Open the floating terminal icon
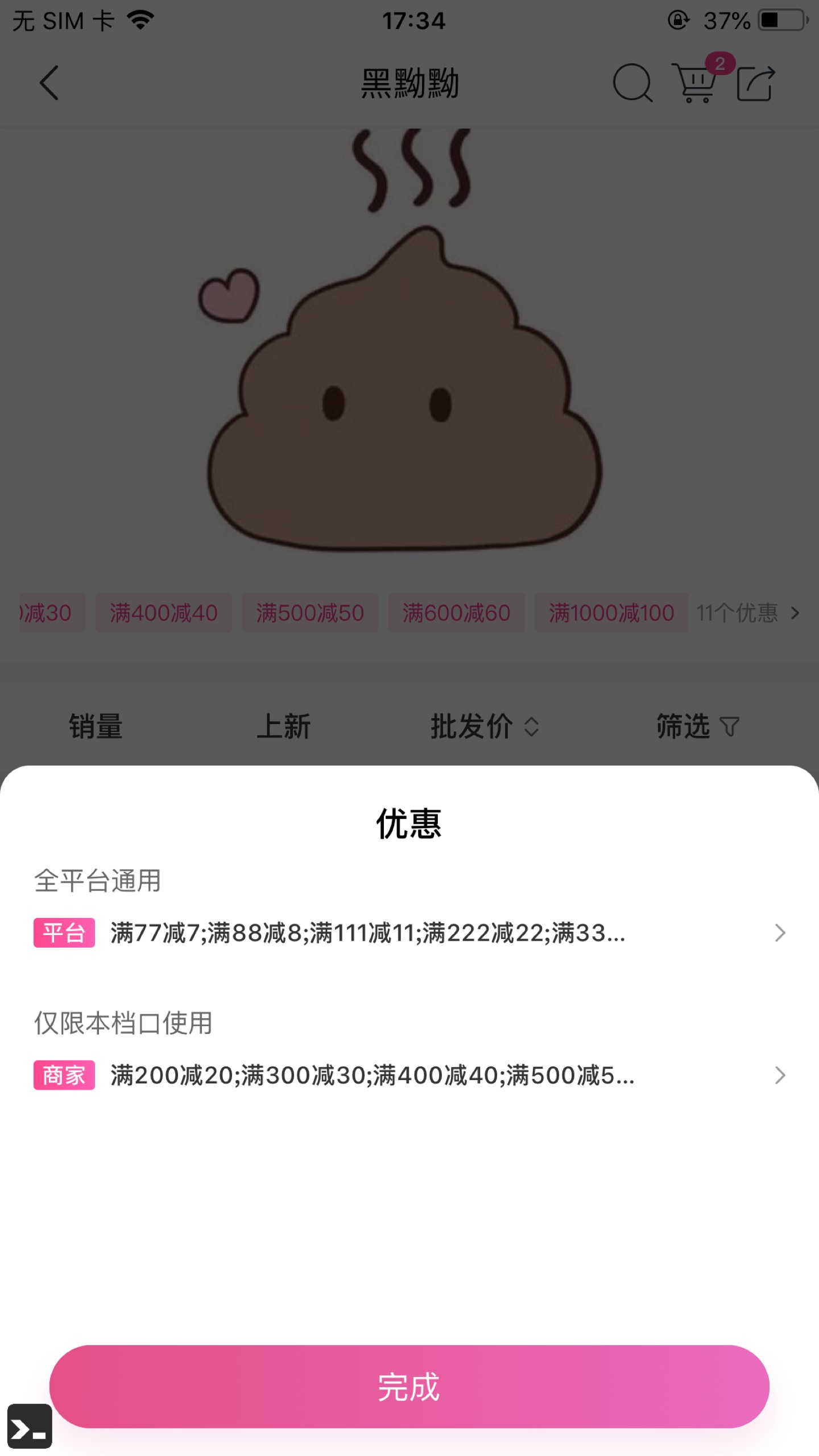Viewport: 819px width, 1456px height. tap(30, 1426)
